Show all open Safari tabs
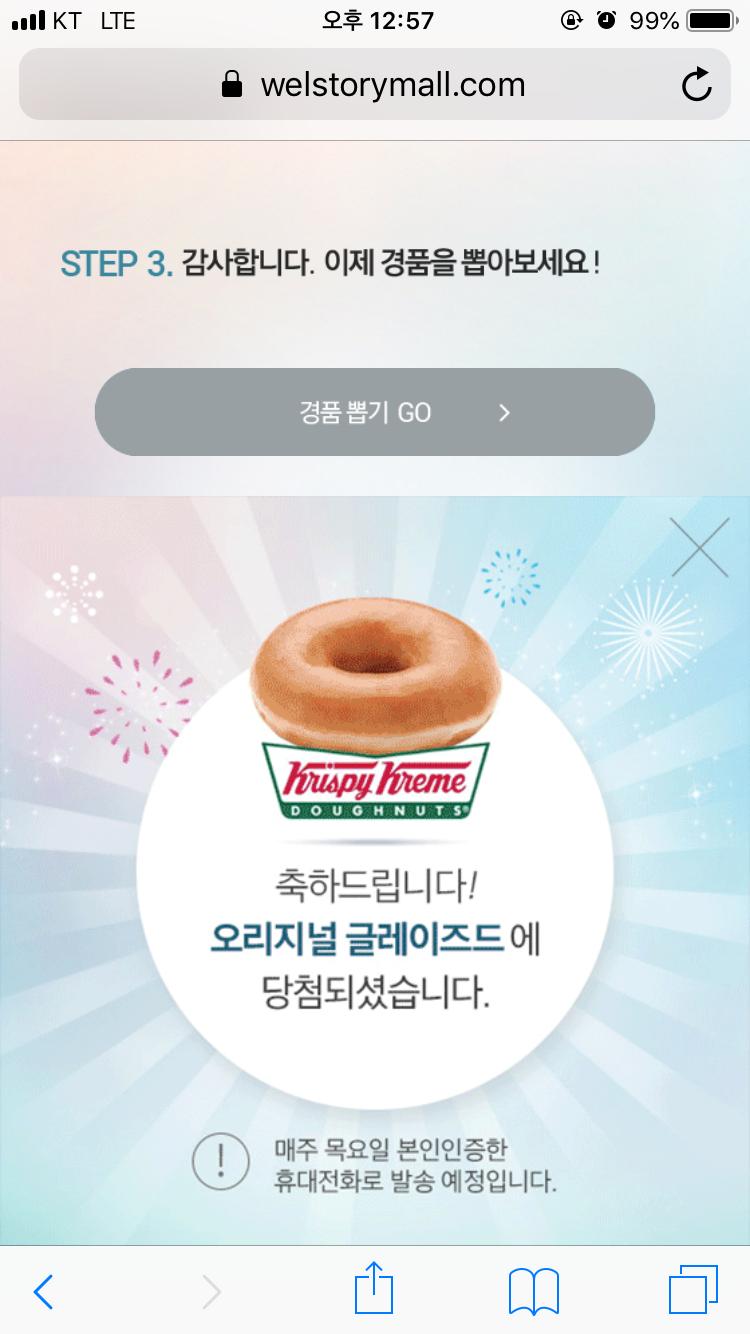Image resolution: width=750 pixels, height=1334 pixels. click(x=692, y=1290)
